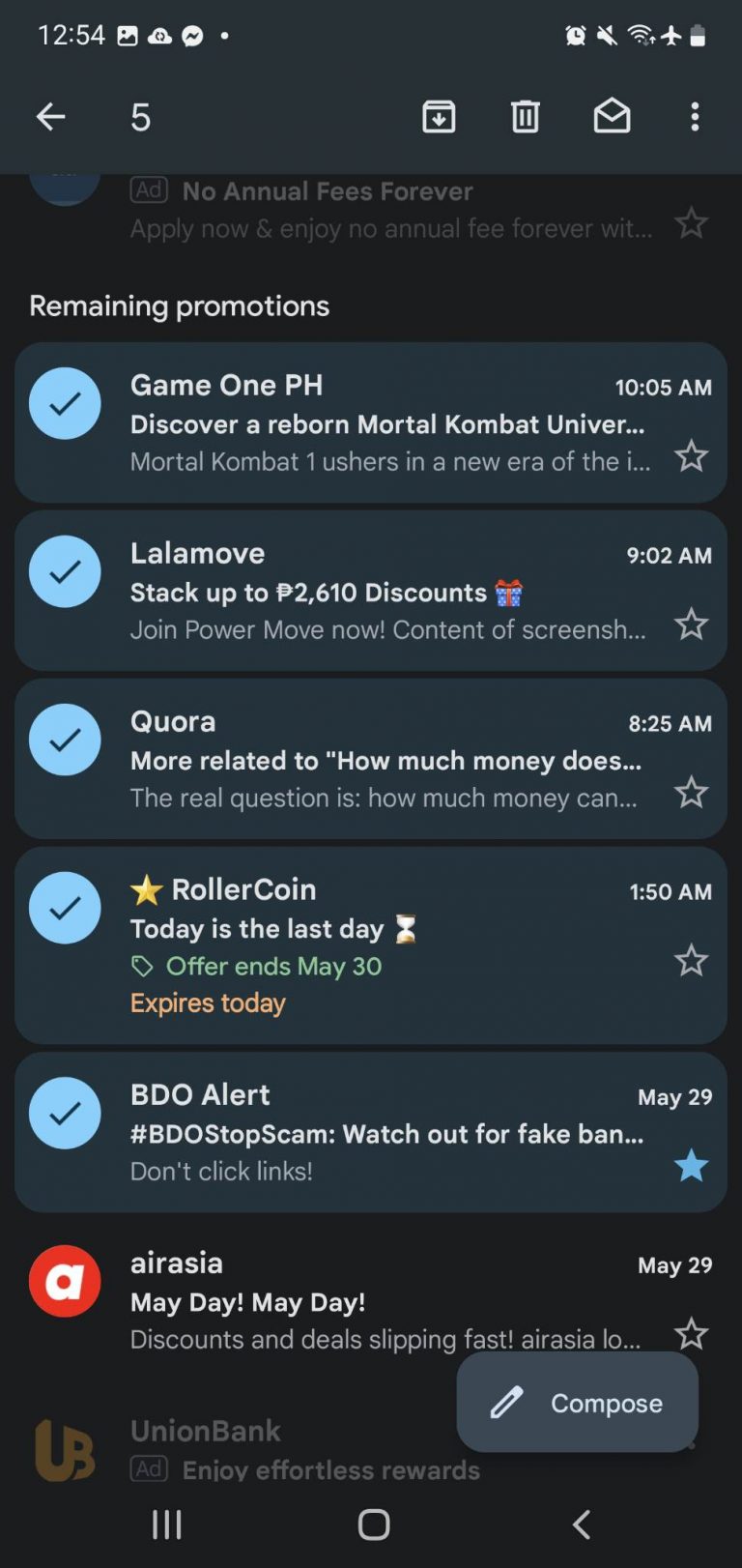Mark selected emails as read
Image resolution: width=742 pixels, height=1568 pixels.
point(612,117)
